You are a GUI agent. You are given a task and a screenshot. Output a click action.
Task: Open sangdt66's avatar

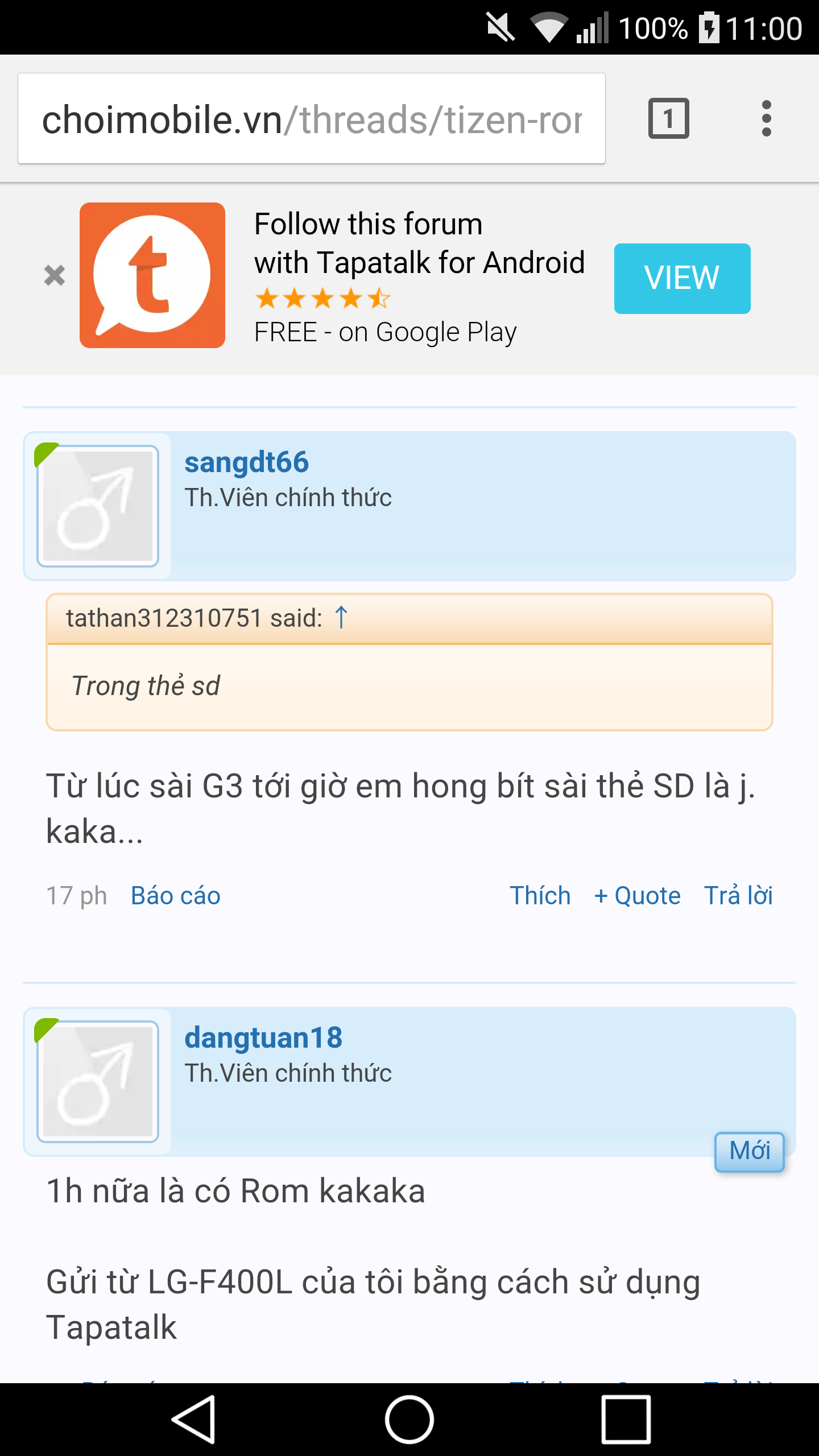coord(98,506)
